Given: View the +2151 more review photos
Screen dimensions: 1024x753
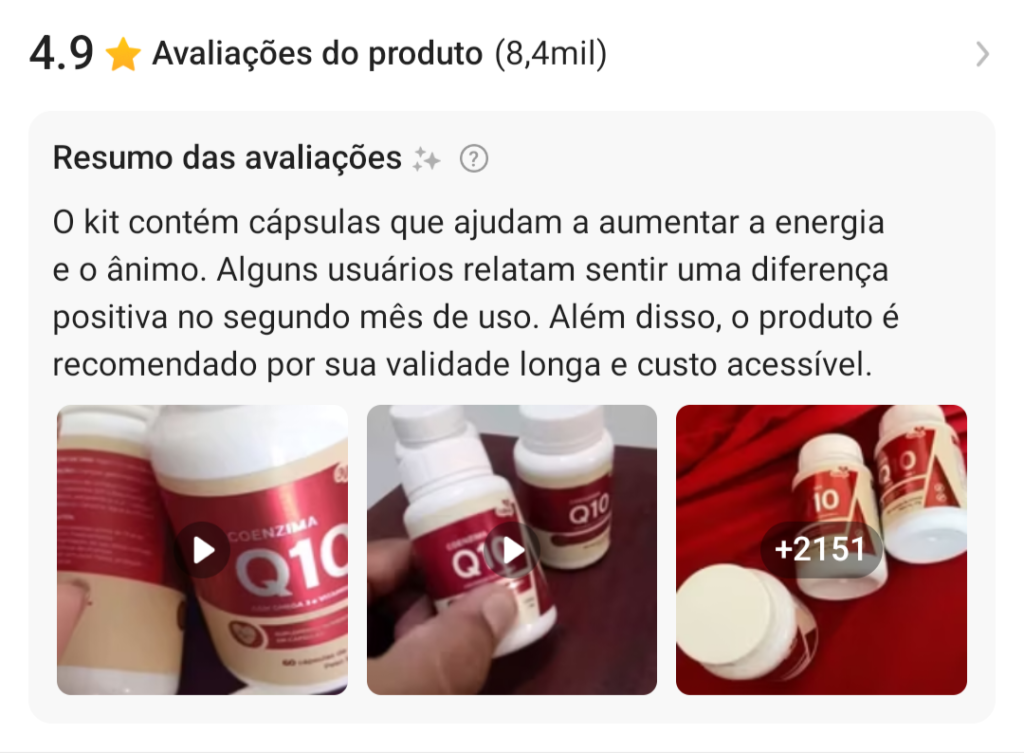Looking at the screenshot, I should point(821,549).
